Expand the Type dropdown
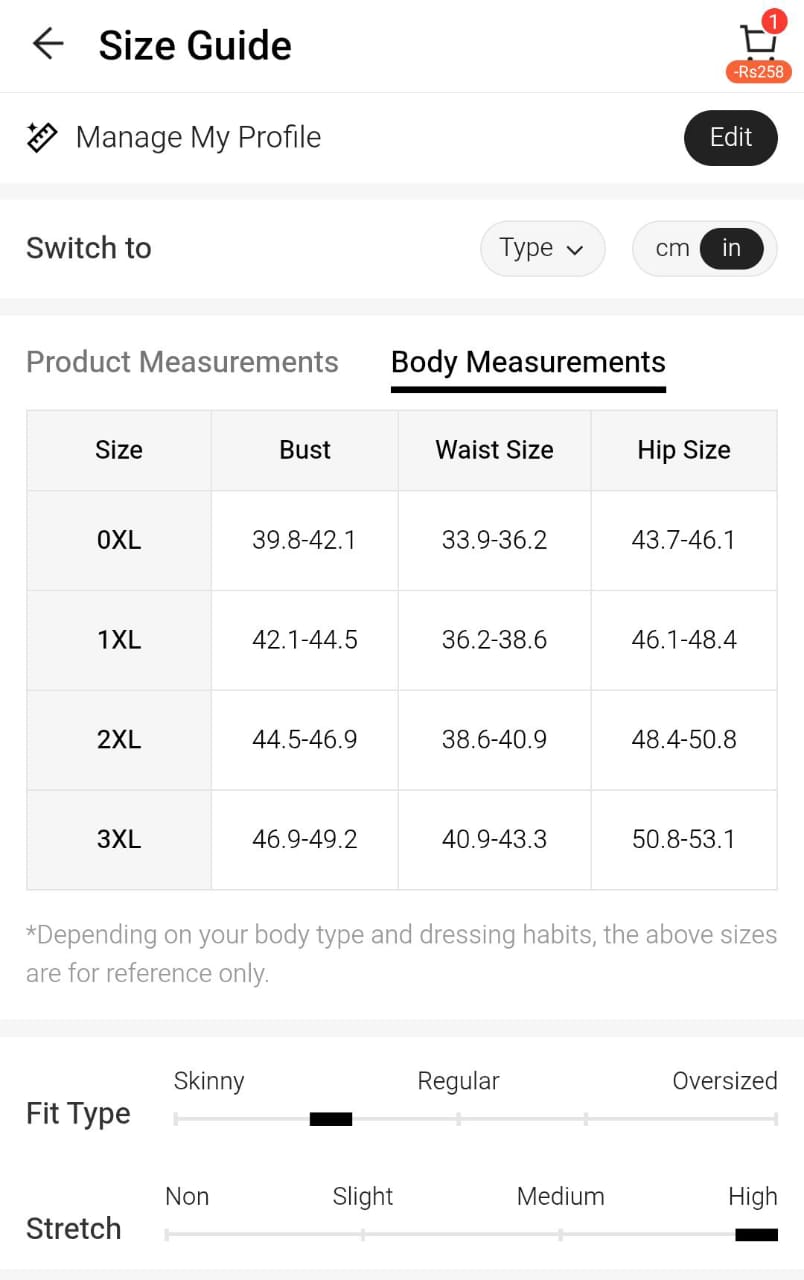 point(542,248)
